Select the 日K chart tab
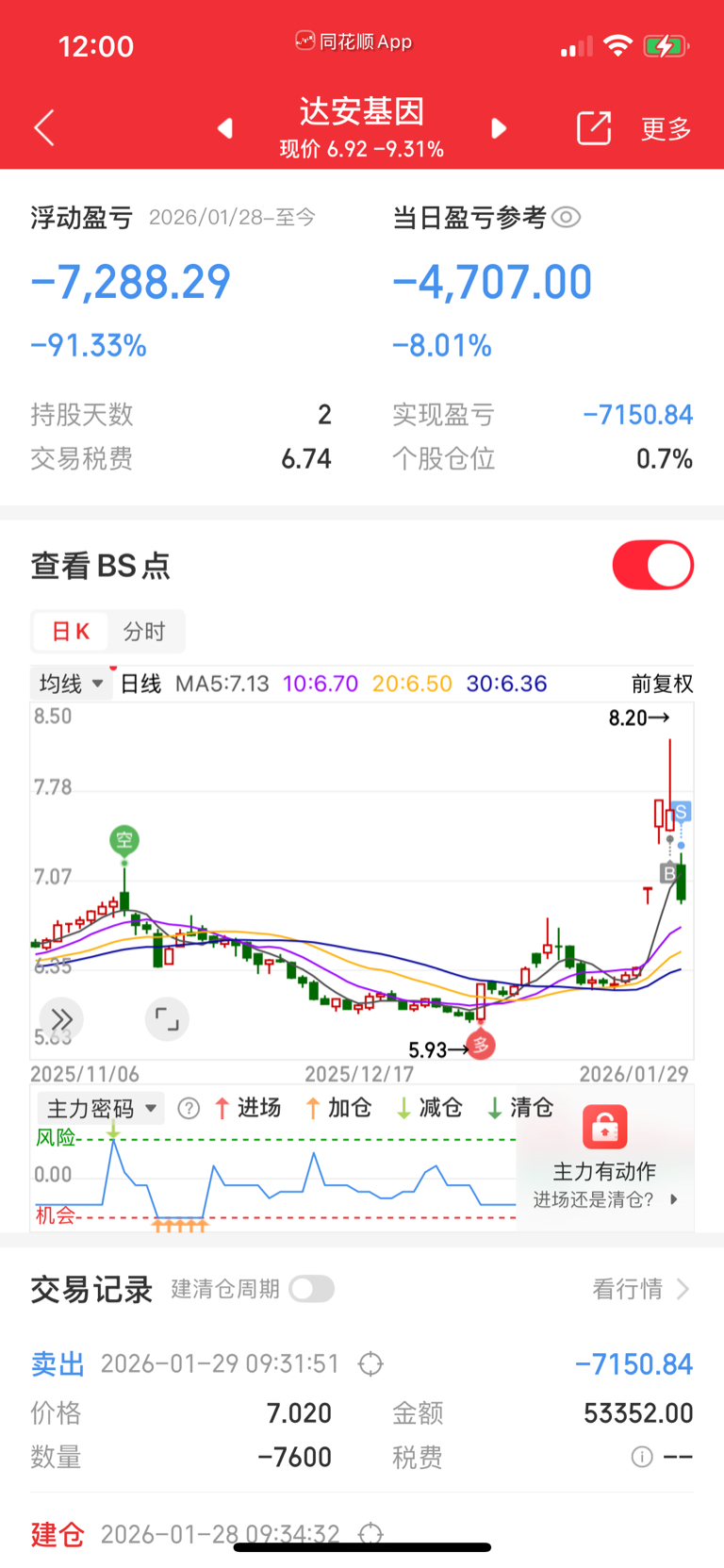The image size is (724, 1568). pos(71,632)
